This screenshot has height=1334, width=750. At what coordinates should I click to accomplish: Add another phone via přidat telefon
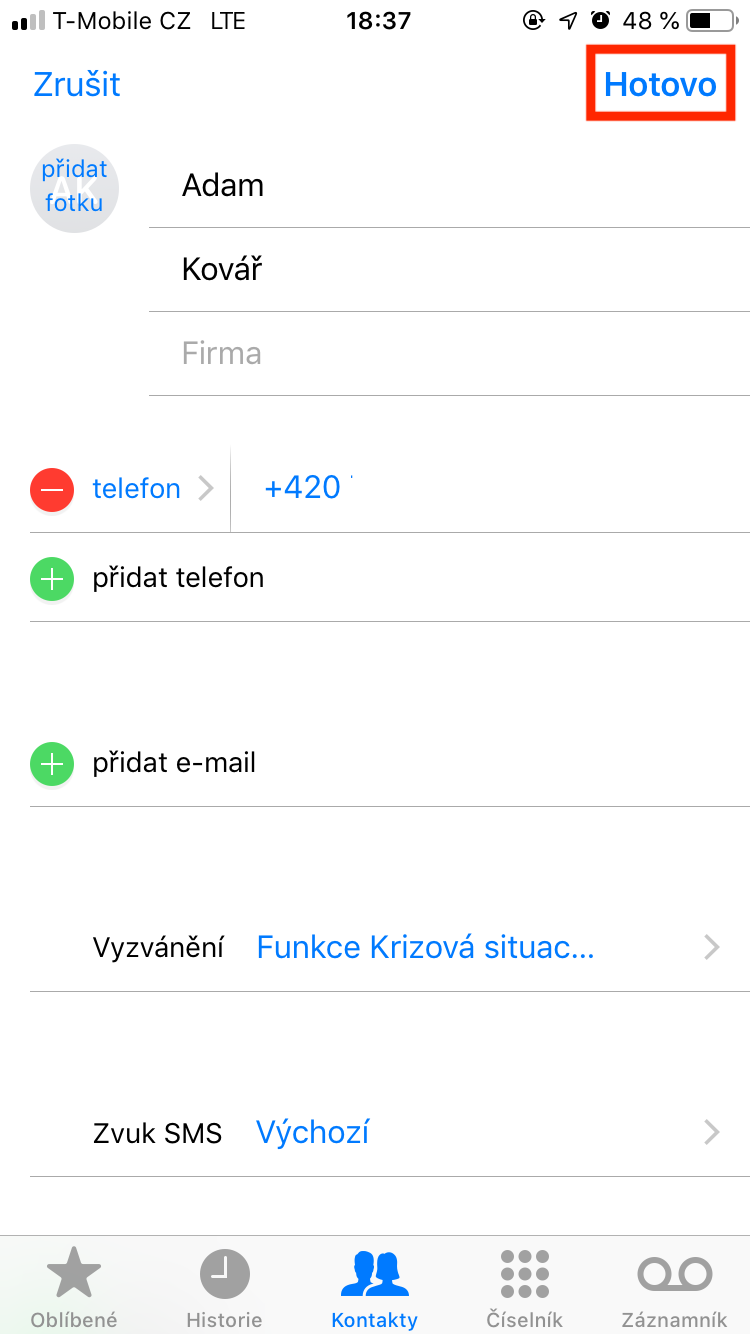click(178, 578)
